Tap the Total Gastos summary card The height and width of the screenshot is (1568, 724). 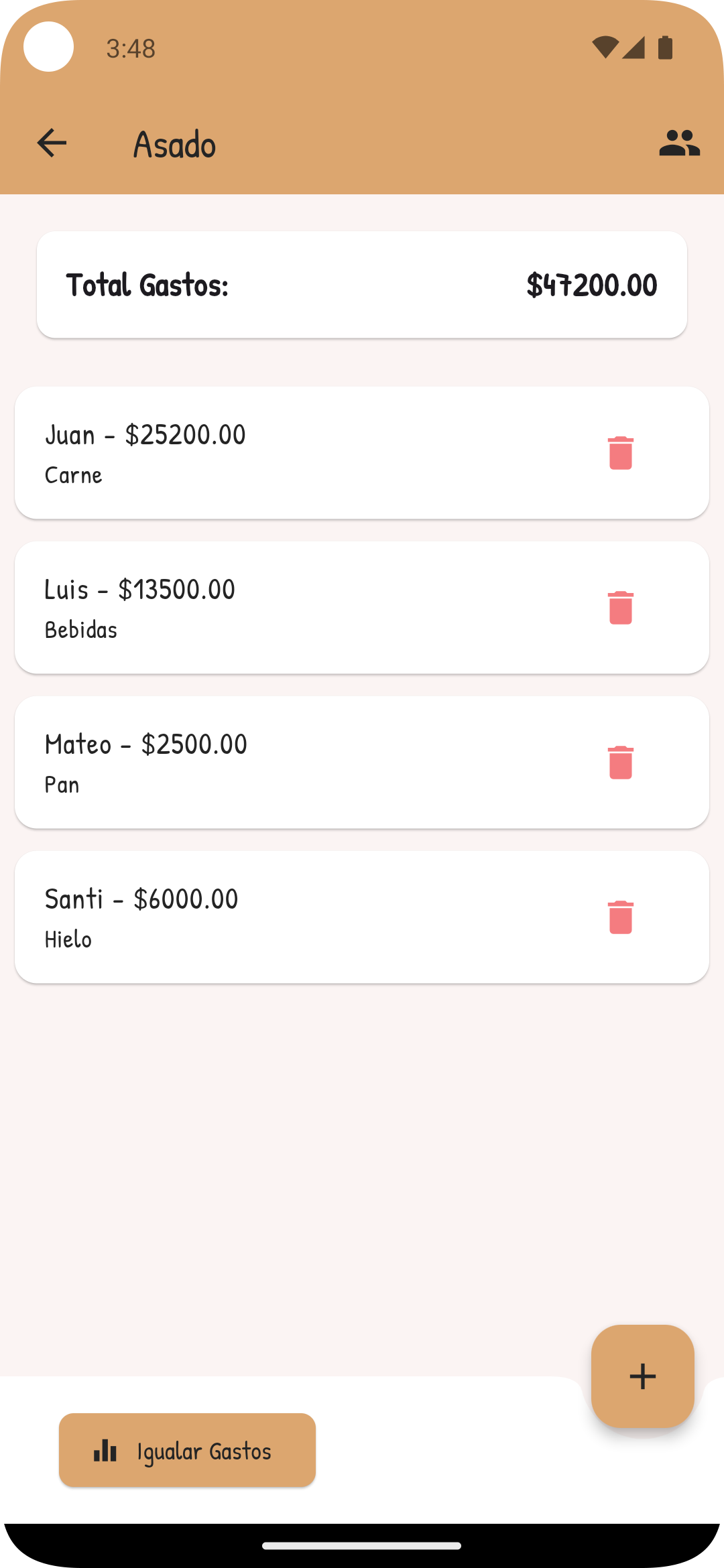[362, 283]
